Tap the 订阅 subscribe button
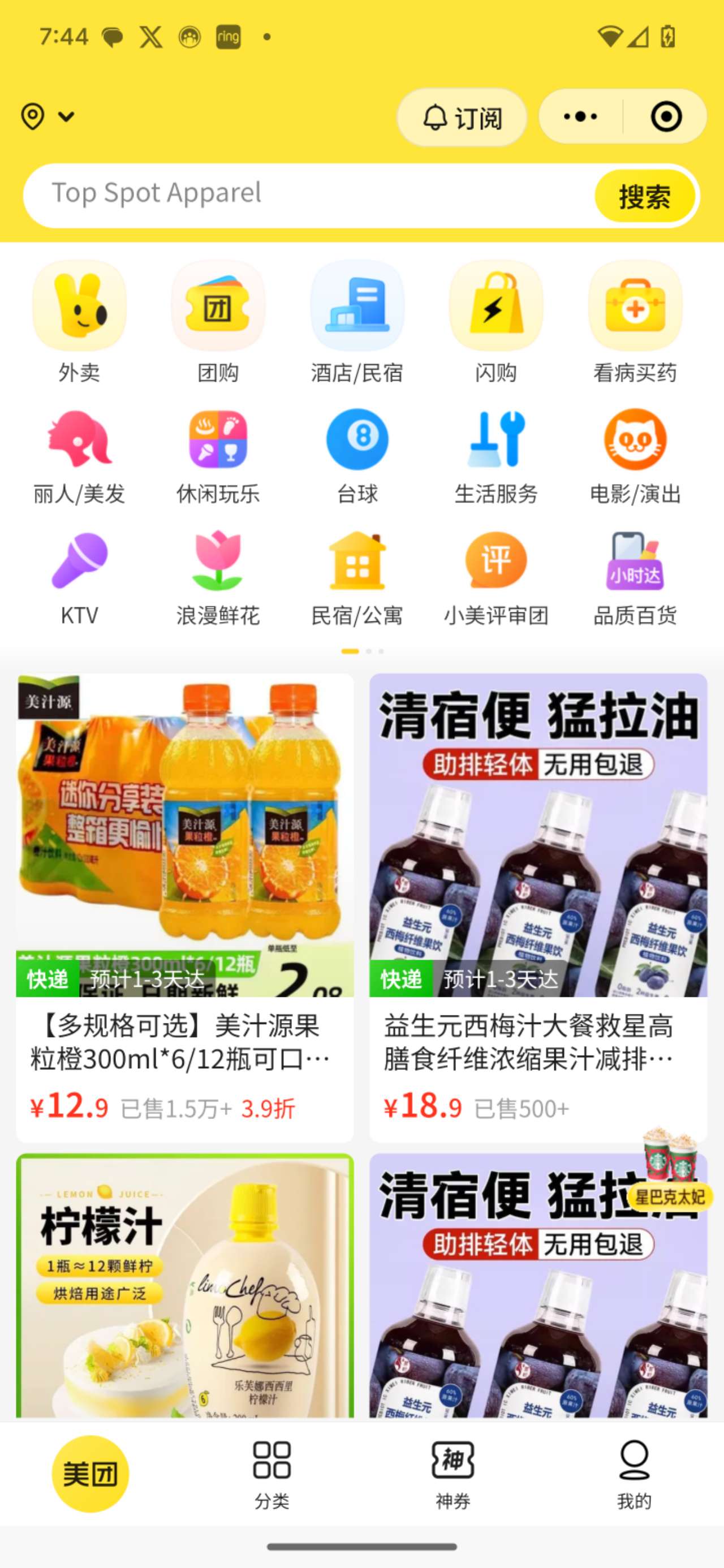 tap(462, 118)
